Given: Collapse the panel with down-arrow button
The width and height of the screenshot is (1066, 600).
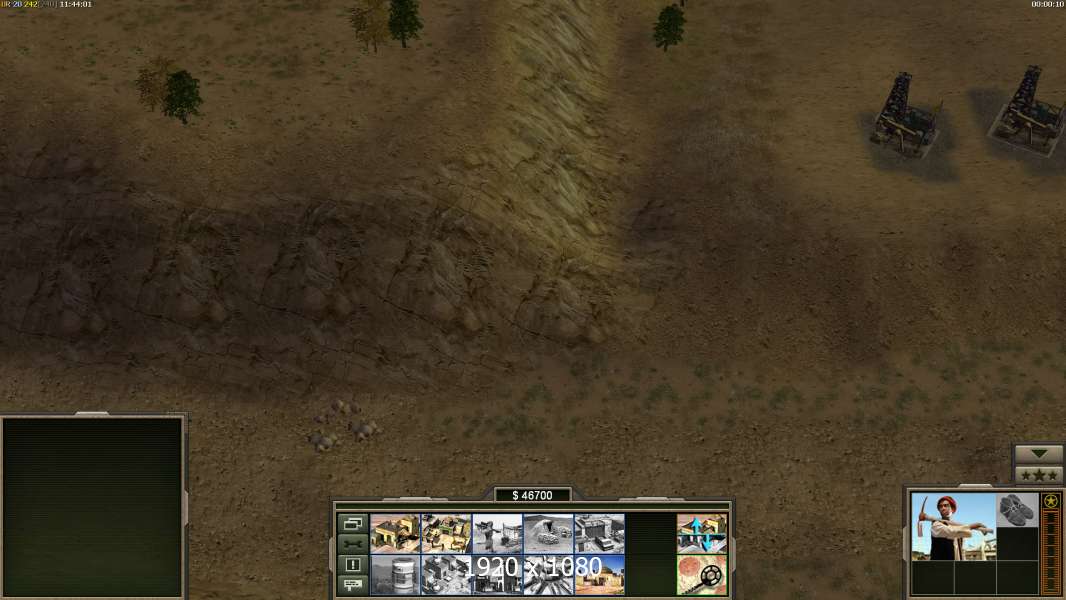Looking at the screenshot, I should [x=1038, y=454].
